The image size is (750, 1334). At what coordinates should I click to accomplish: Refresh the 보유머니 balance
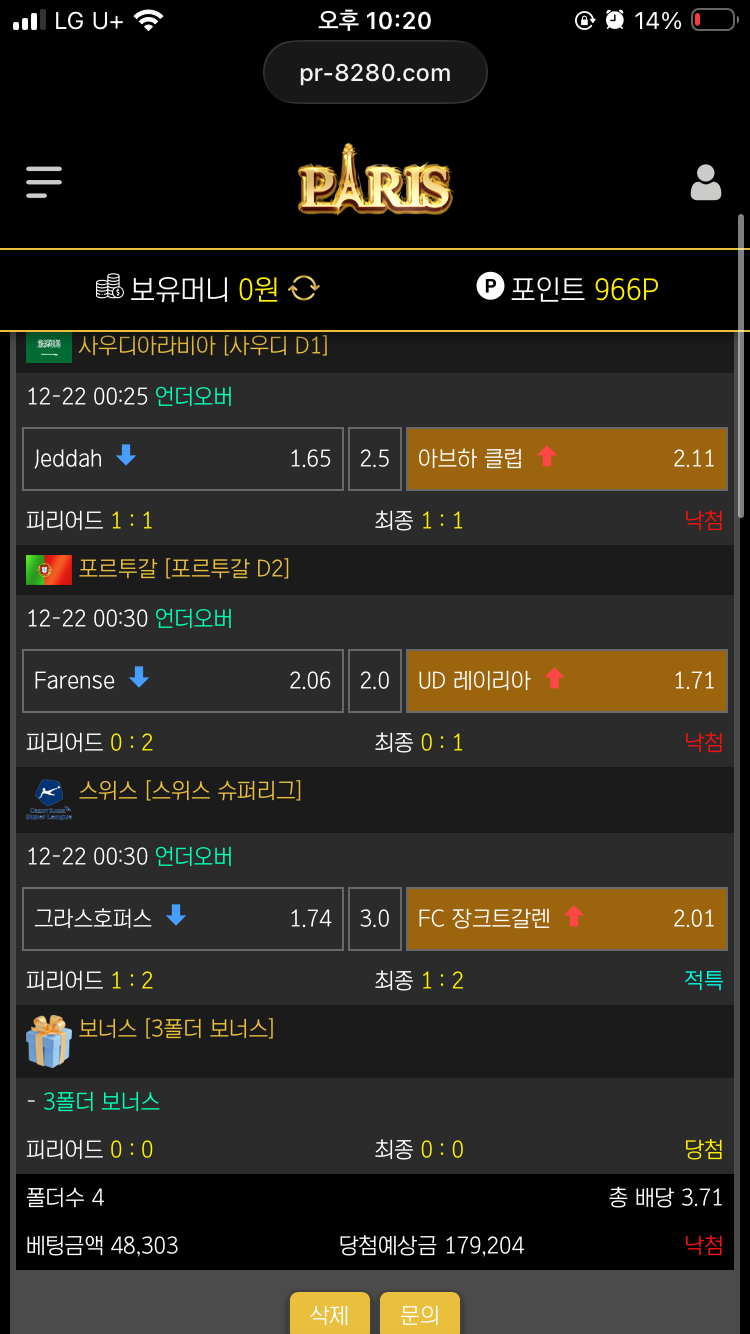tap(304, 289)
